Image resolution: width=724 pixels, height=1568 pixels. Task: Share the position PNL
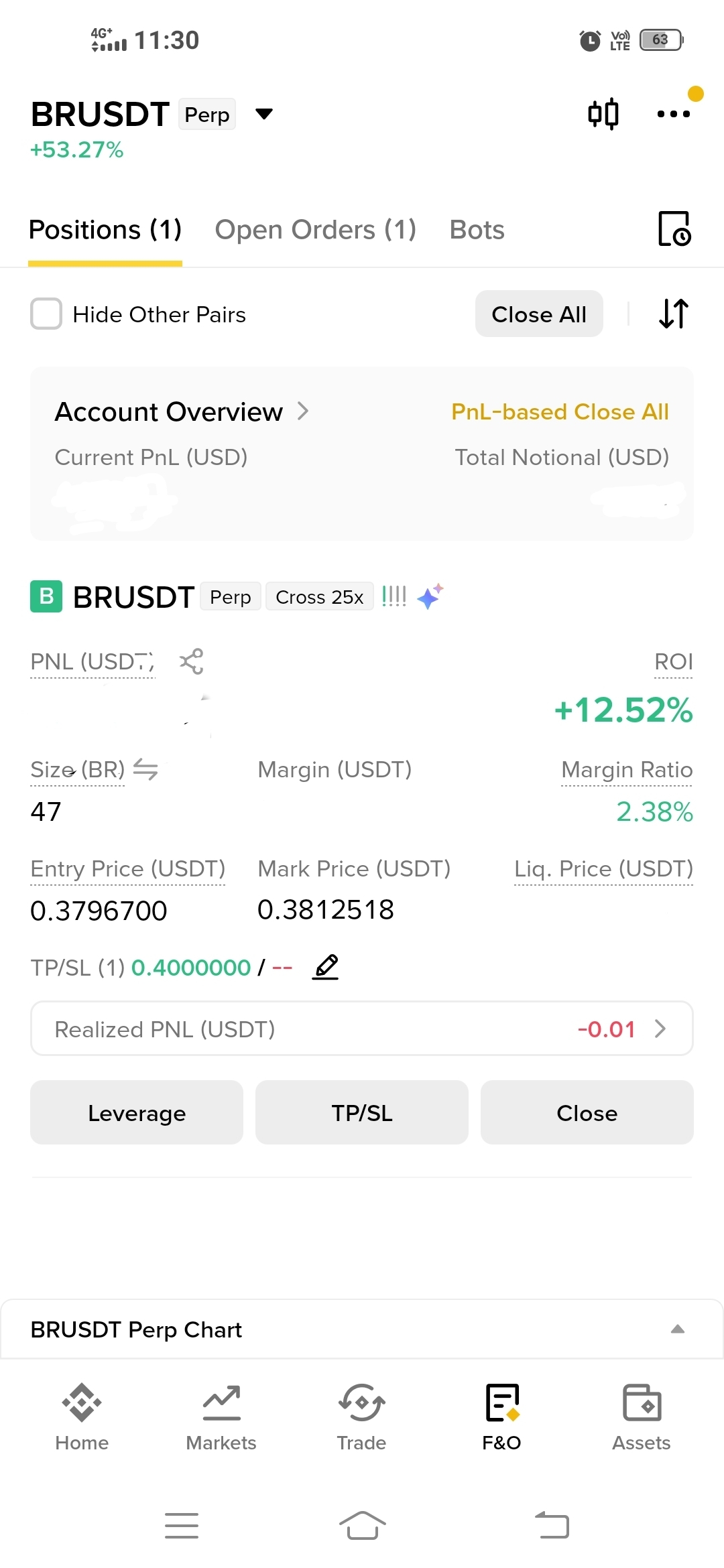coord(192,661)
